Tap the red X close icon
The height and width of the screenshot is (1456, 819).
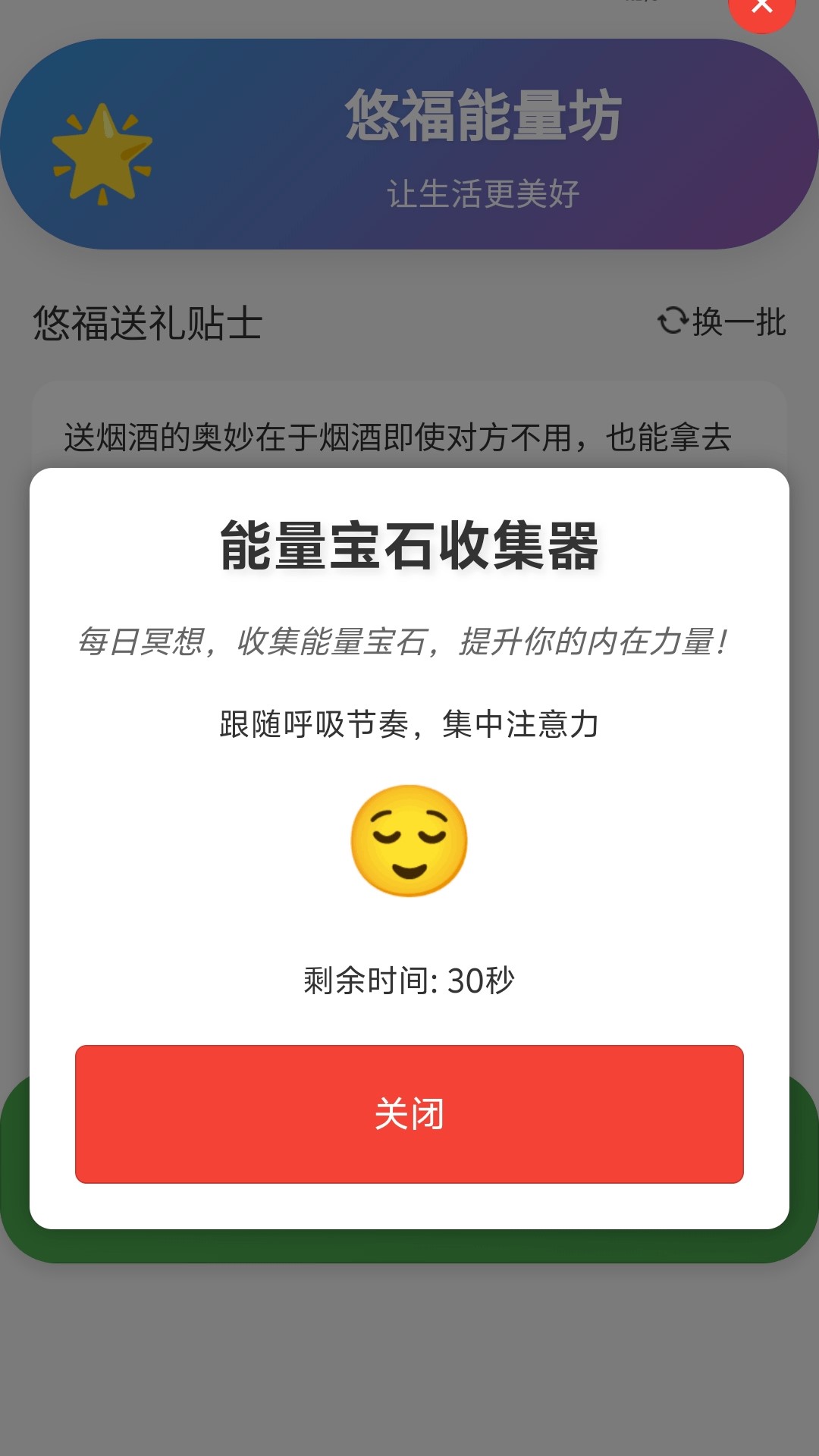pyautogui.click(x=764, y=6)
